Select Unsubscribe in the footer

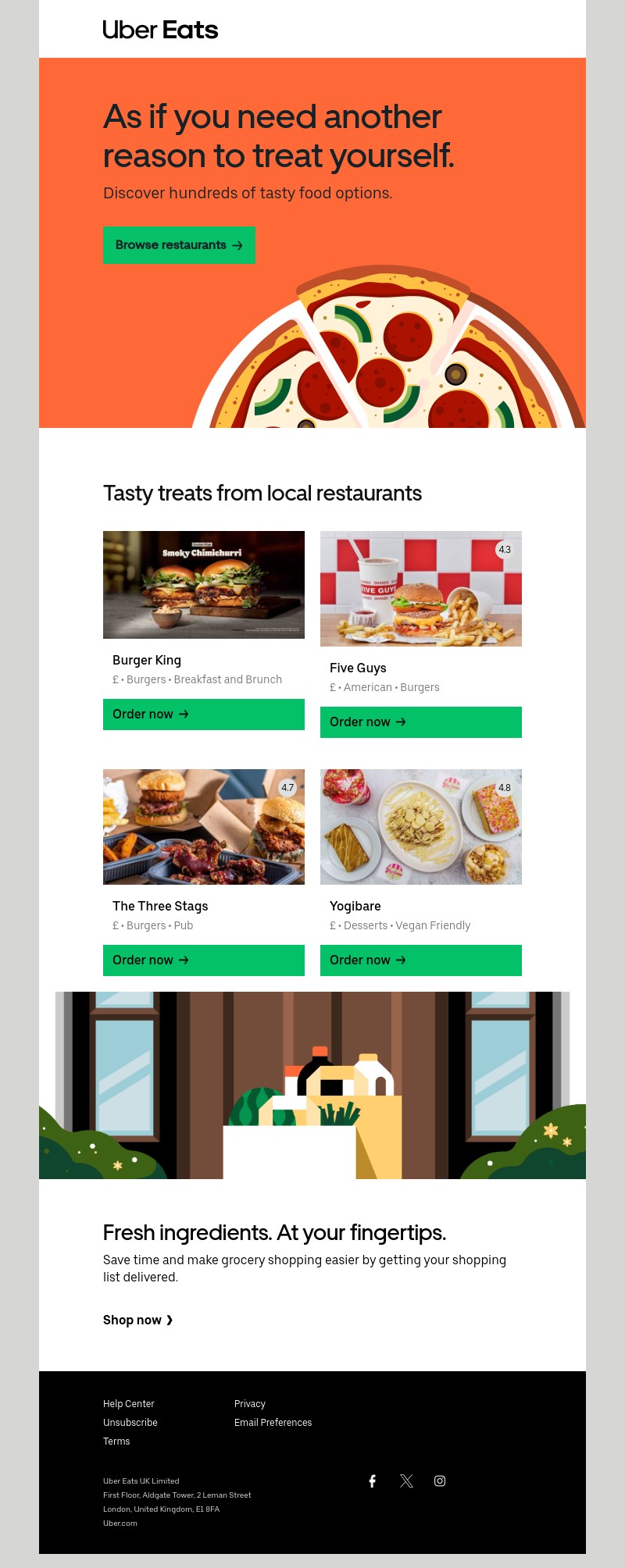tap(130, 1423)
